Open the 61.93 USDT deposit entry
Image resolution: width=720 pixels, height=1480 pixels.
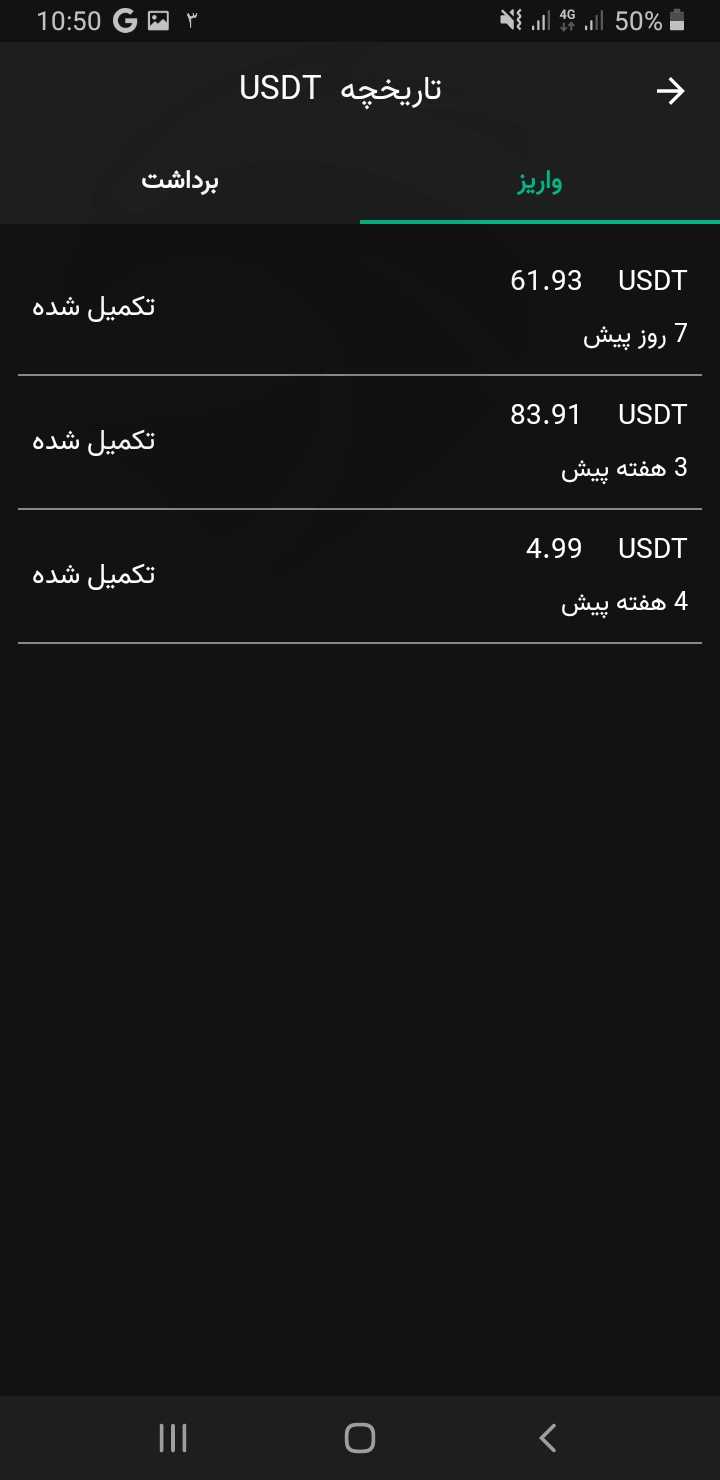click(x=360, y=307)
